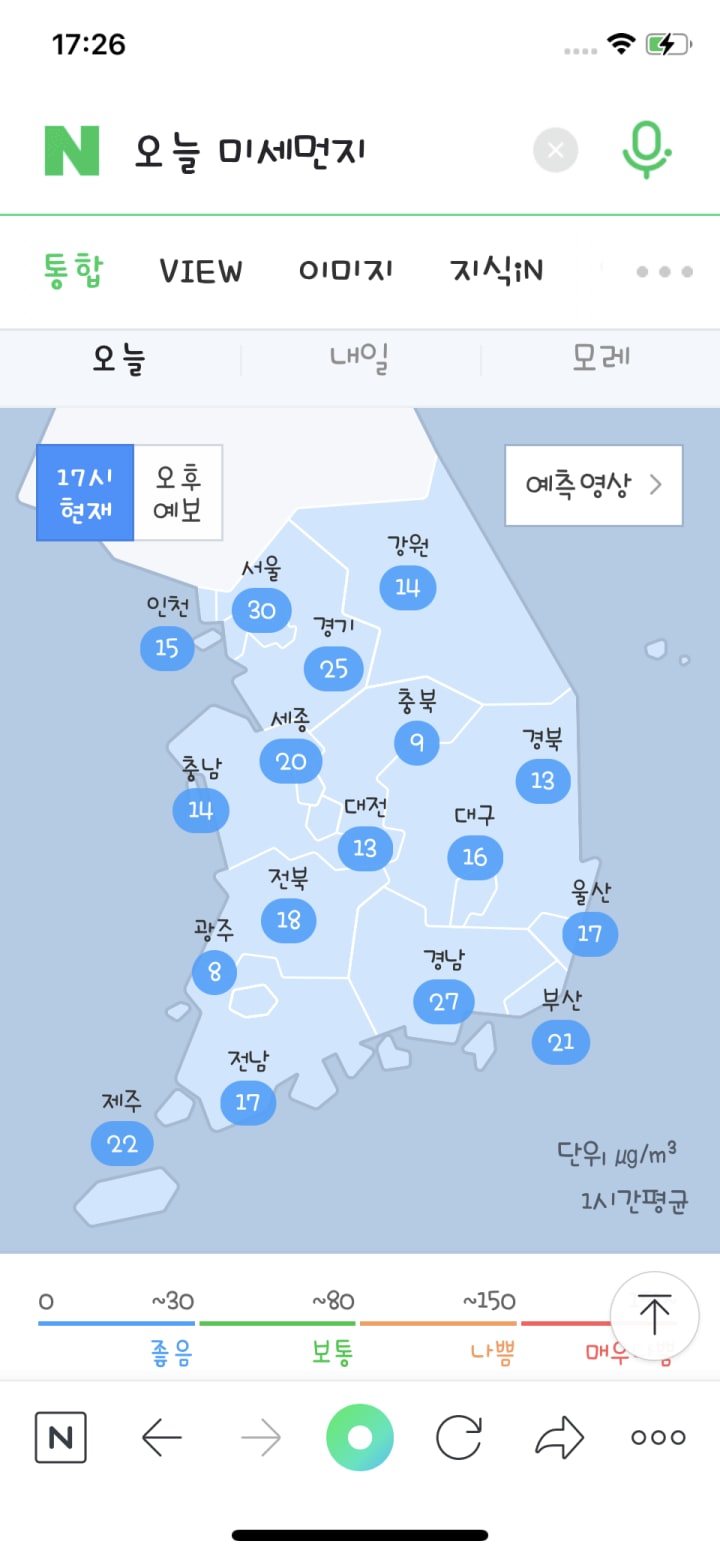This screenshot has height=1559, width=720.
Task: Open more search category options
Action: [664, 272]
